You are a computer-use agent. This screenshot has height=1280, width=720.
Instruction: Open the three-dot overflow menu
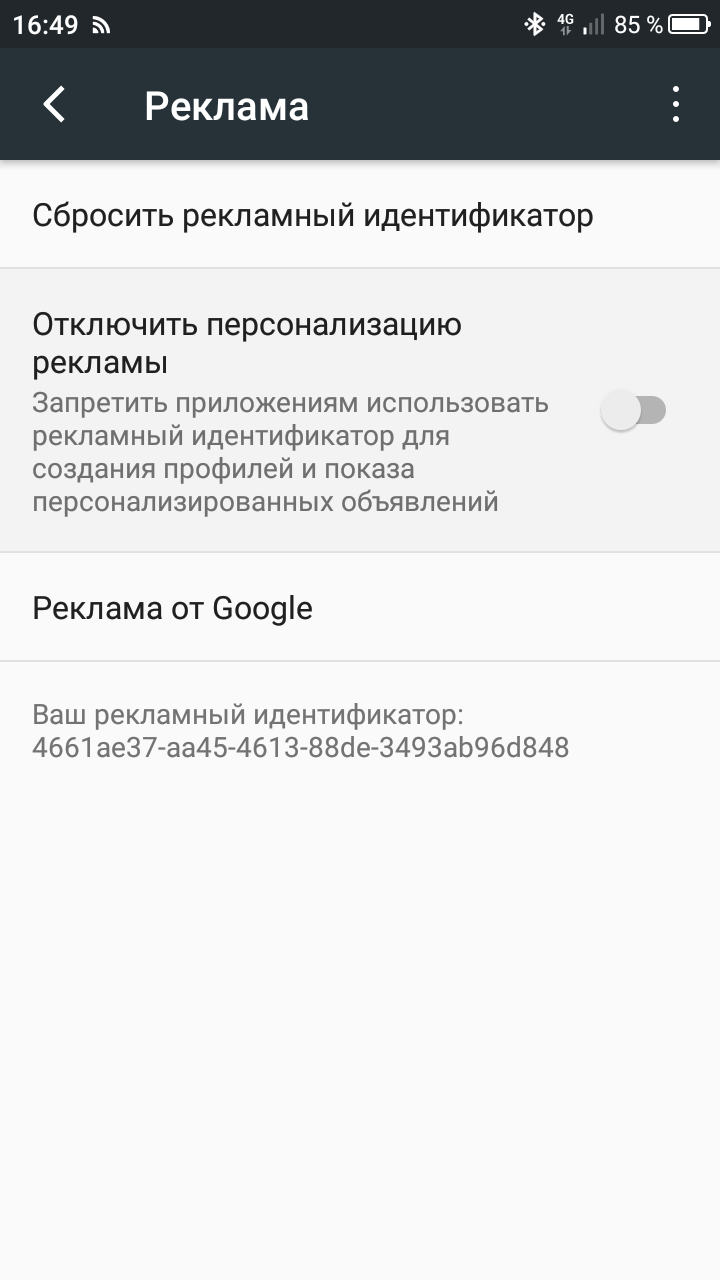click(x=676, y=105)
